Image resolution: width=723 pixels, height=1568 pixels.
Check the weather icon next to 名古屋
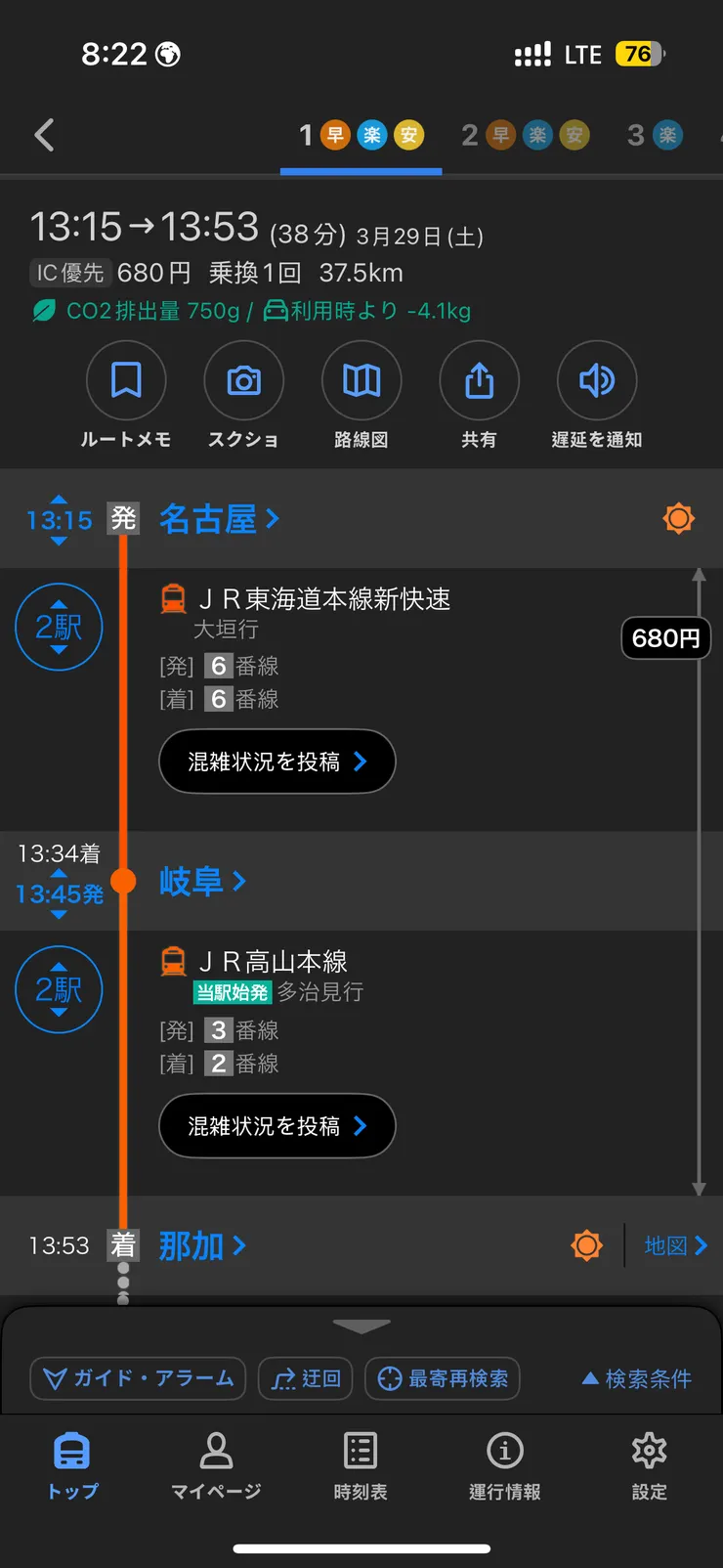click(678, 518)
